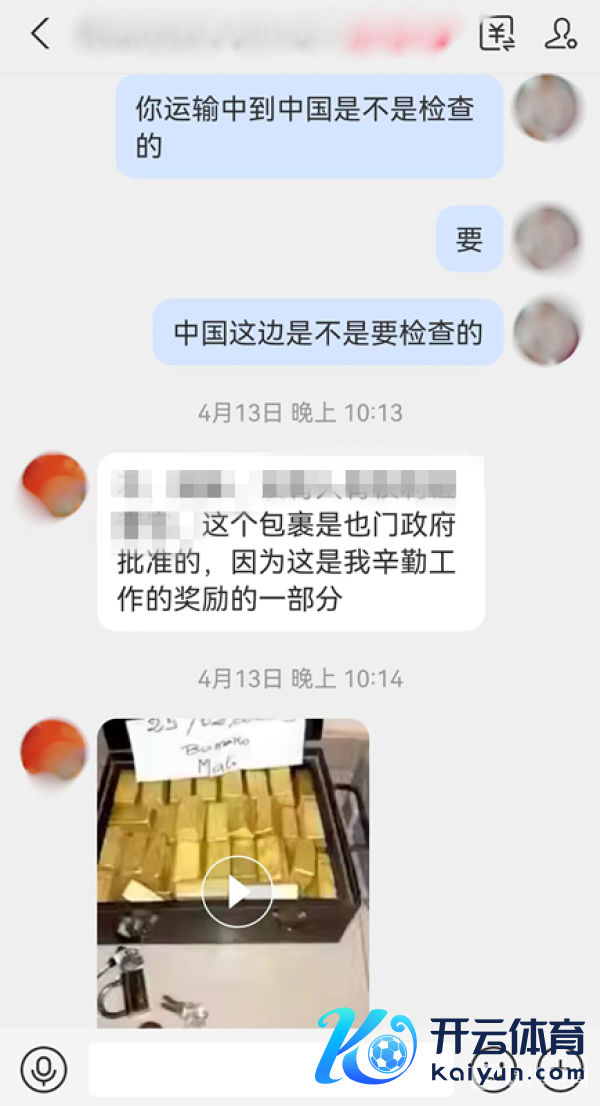Switch to voice input with the microphone
The height and width of the screenshot is (1106, 600).
coord(44,1070)
